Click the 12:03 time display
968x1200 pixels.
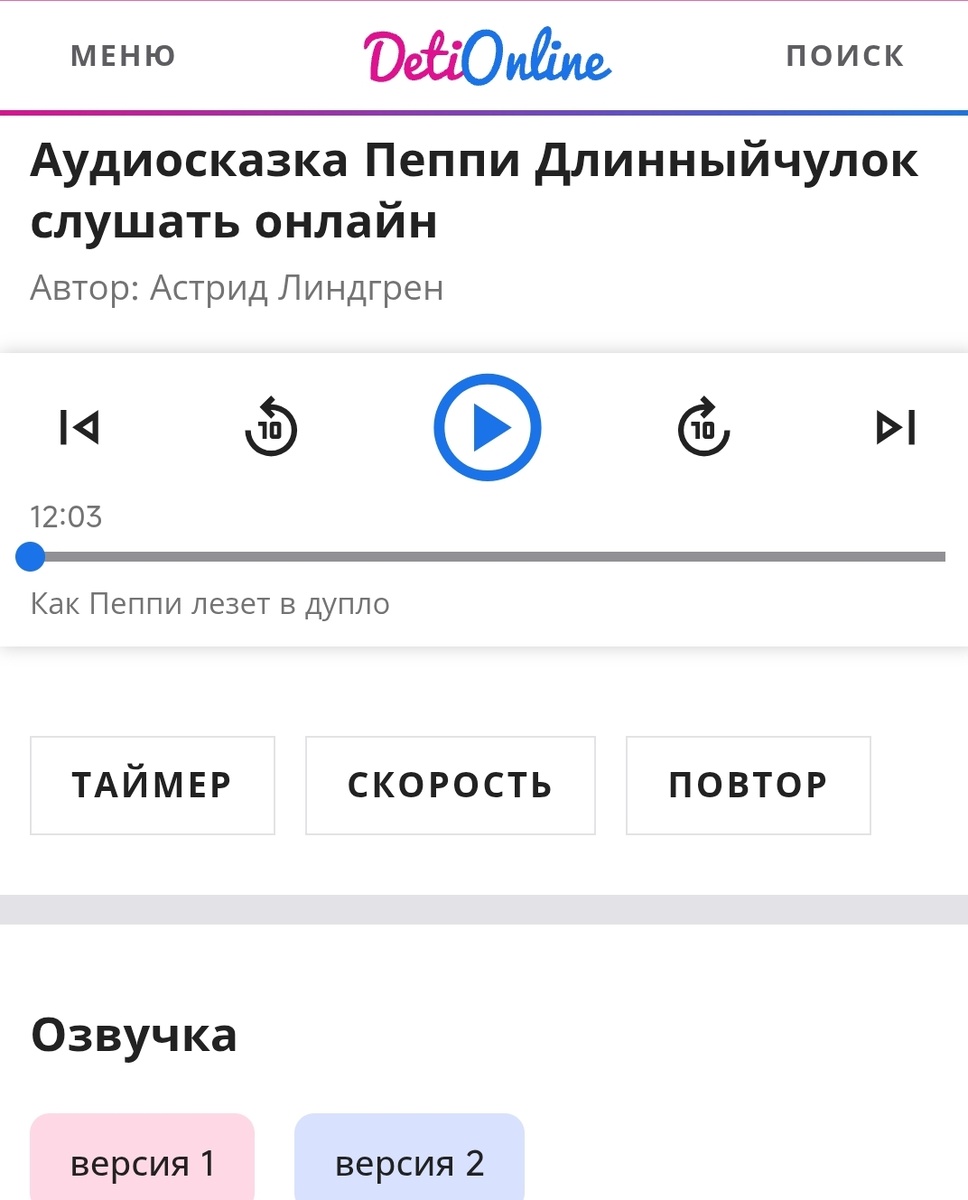pos(66,517)
